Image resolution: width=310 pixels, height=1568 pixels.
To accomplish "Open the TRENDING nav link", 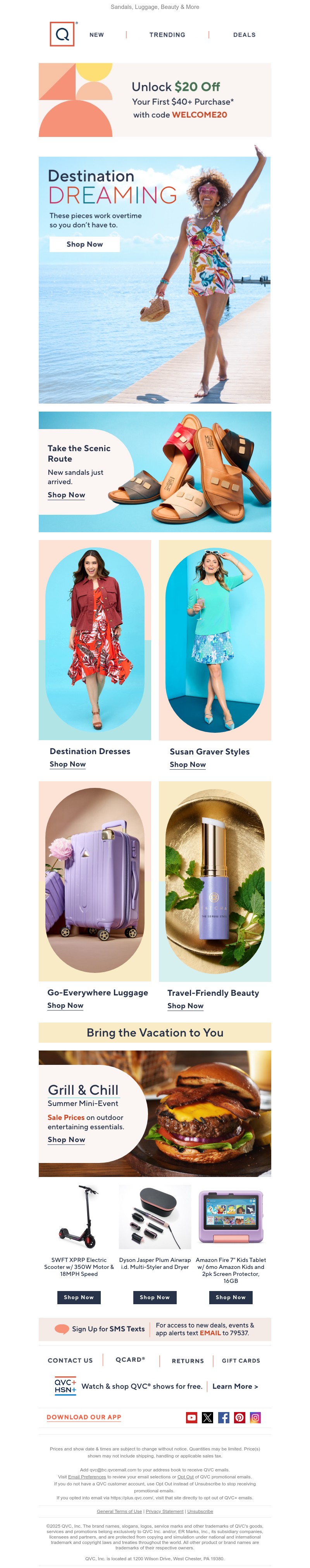I will 167,35.
